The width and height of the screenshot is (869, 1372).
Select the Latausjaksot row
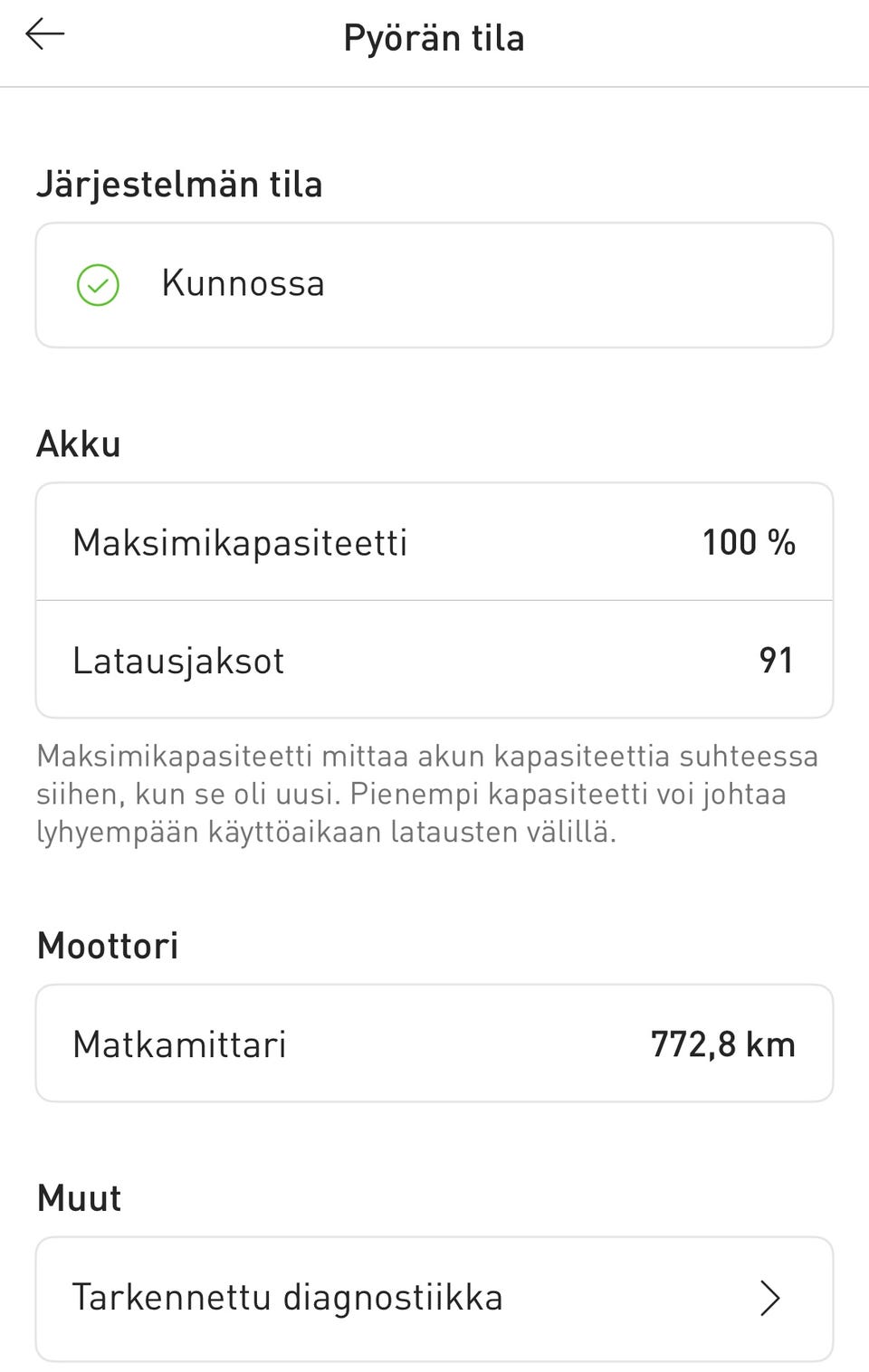click(x=434, y=660)
